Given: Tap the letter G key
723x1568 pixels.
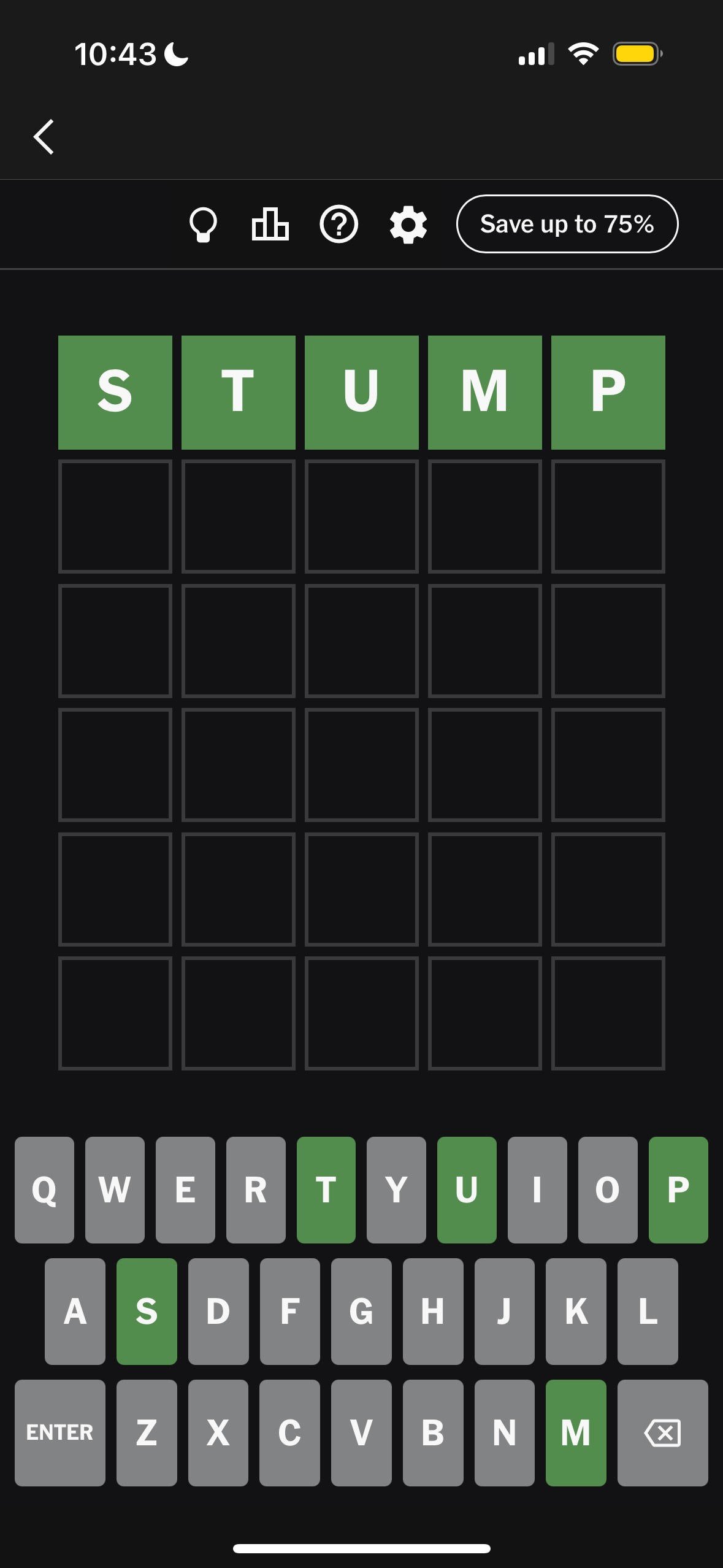Looking at the screenshot, I should pyautogui.click(x=361, y=1311).
